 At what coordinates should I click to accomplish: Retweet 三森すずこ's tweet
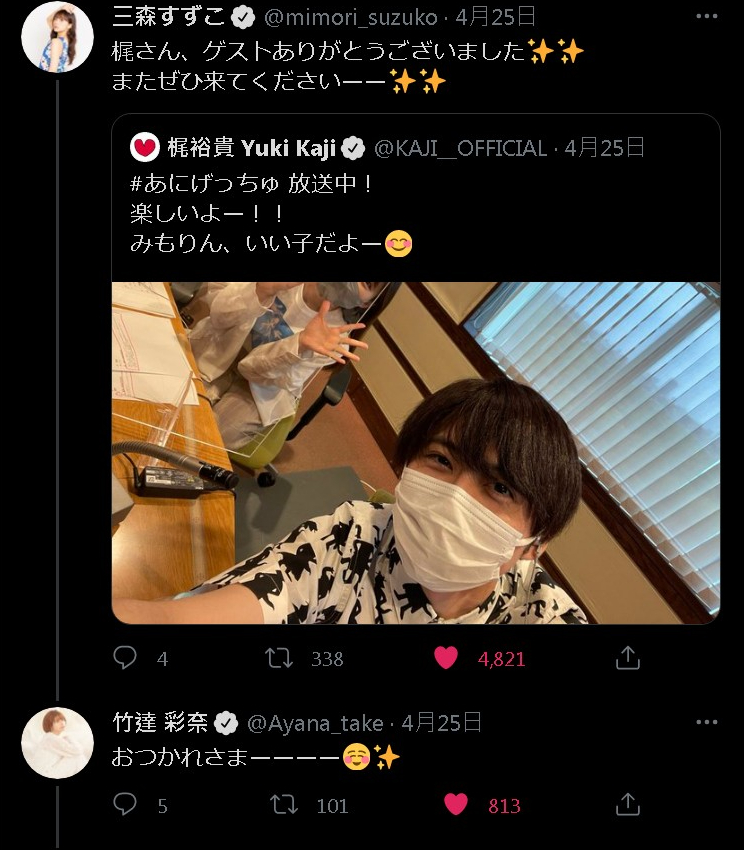pos(277,658)
